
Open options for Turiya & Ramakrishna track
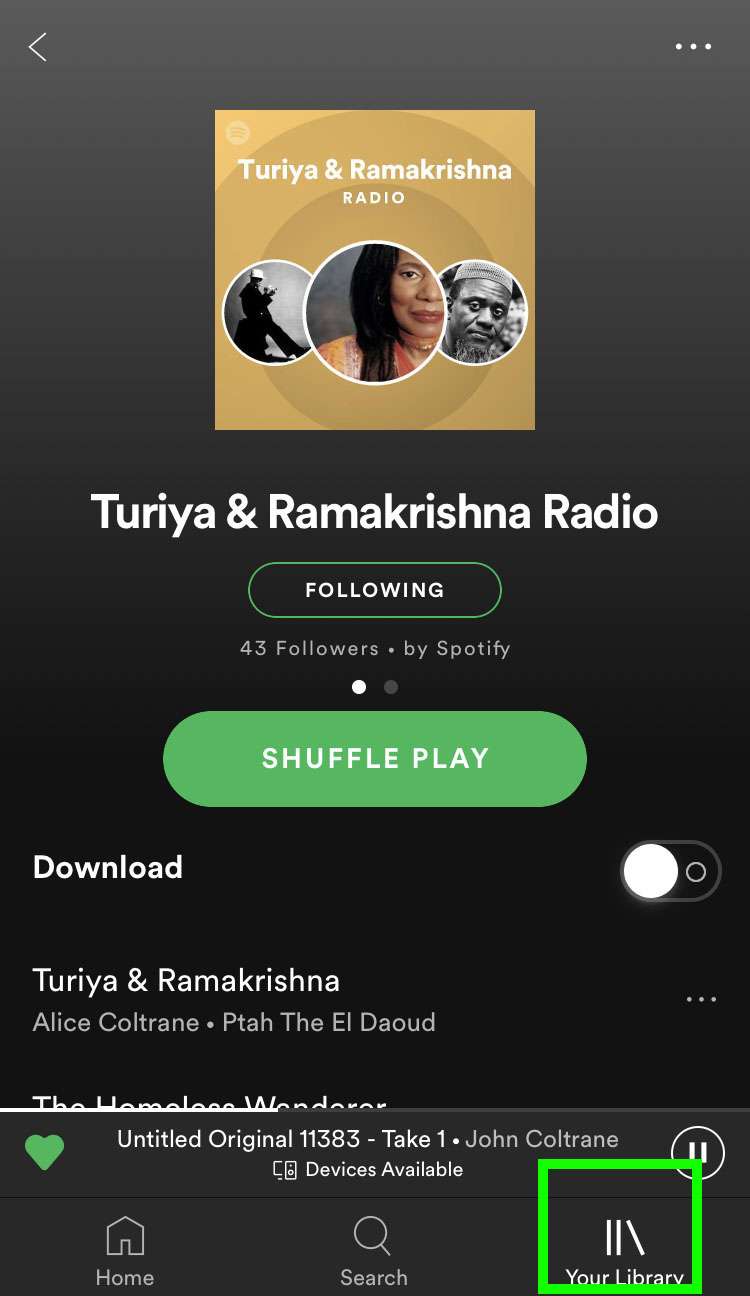701,999
